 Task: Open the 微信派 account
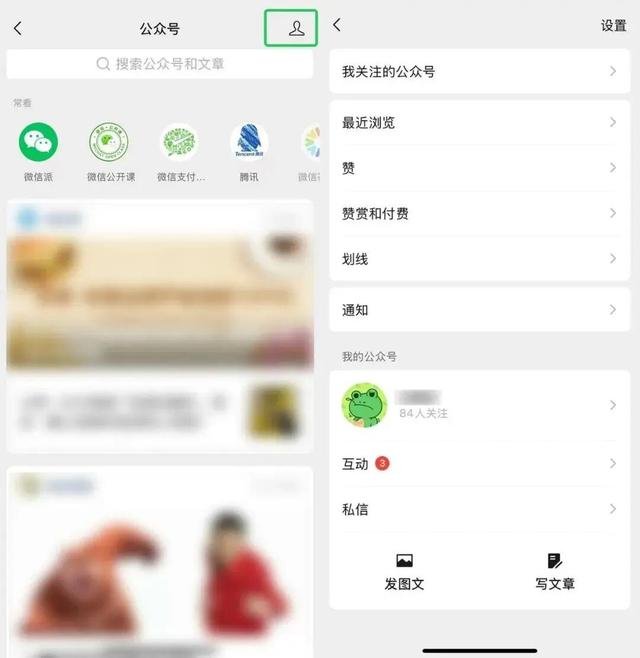(38, 150)
